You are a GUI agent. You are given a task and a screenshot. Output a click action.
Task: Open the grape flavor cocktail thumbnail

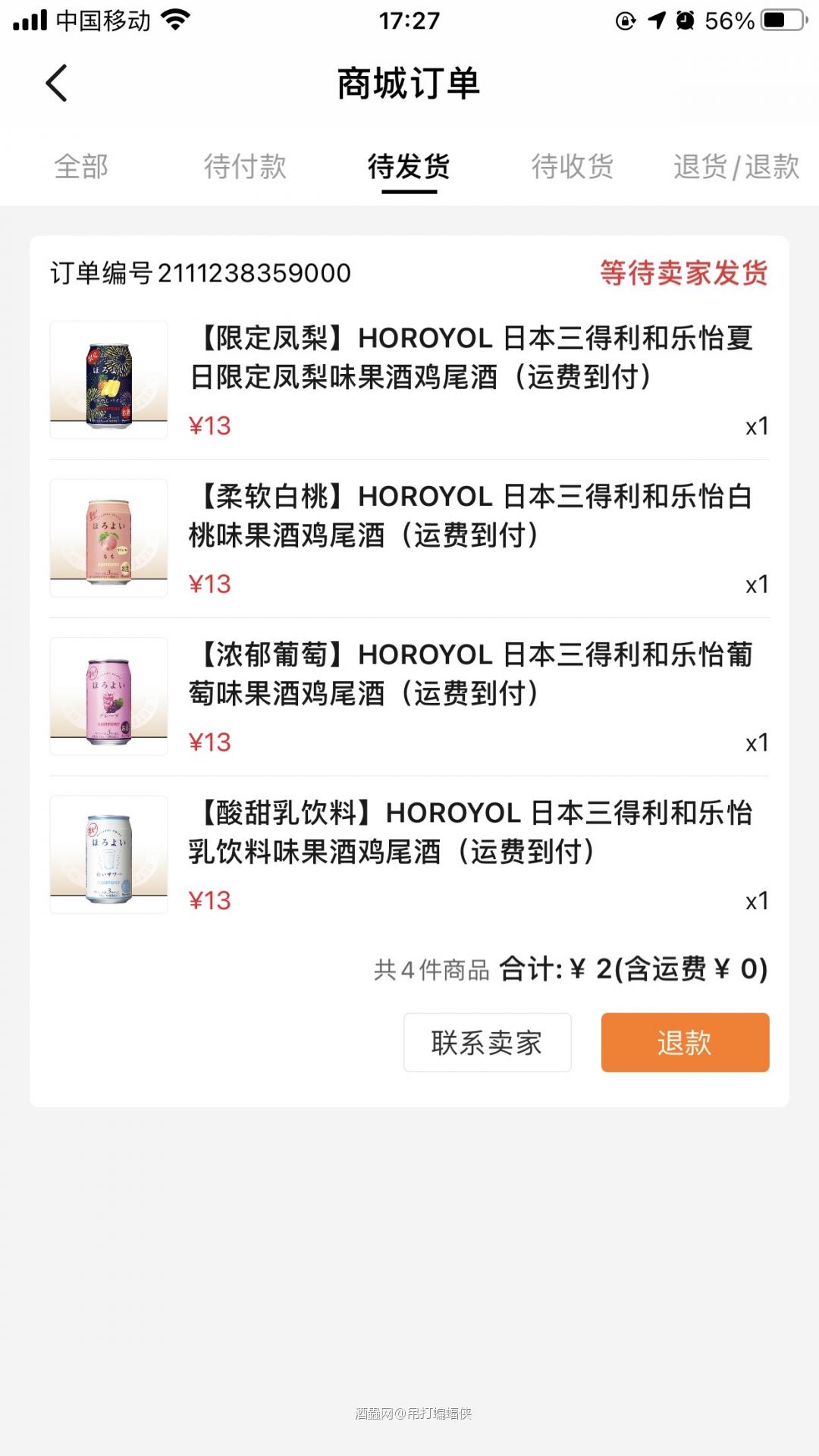pyautogui.click(x=108, y=695)
